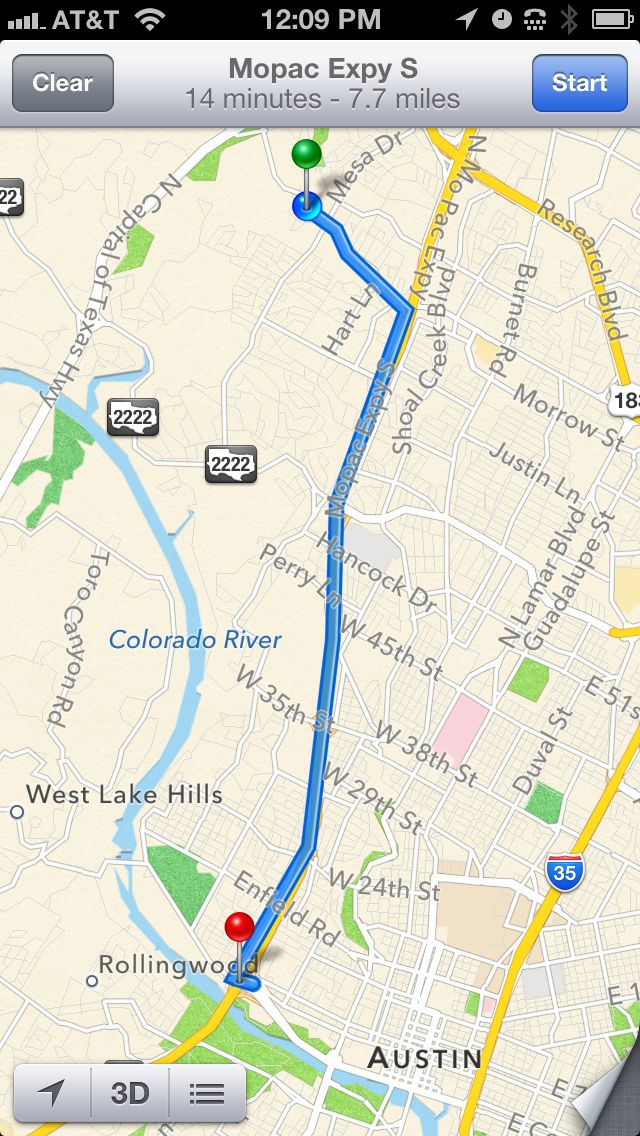Clear the current route
This screenshot has height=1136, width=640.
point(63,83)
